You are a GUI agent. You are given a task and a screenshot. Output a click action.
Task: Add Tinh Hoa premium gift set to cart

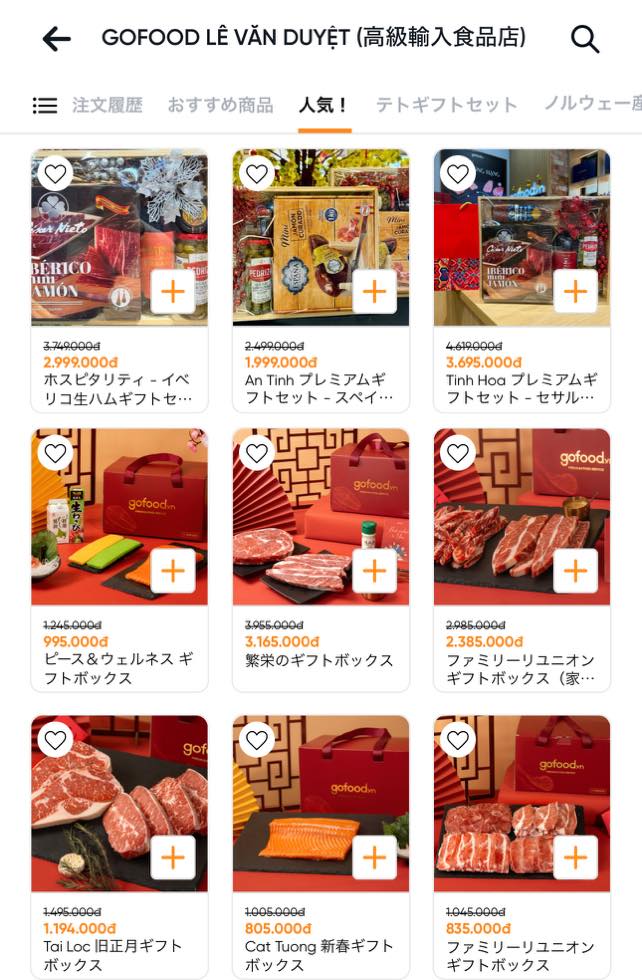click(575, 291)
